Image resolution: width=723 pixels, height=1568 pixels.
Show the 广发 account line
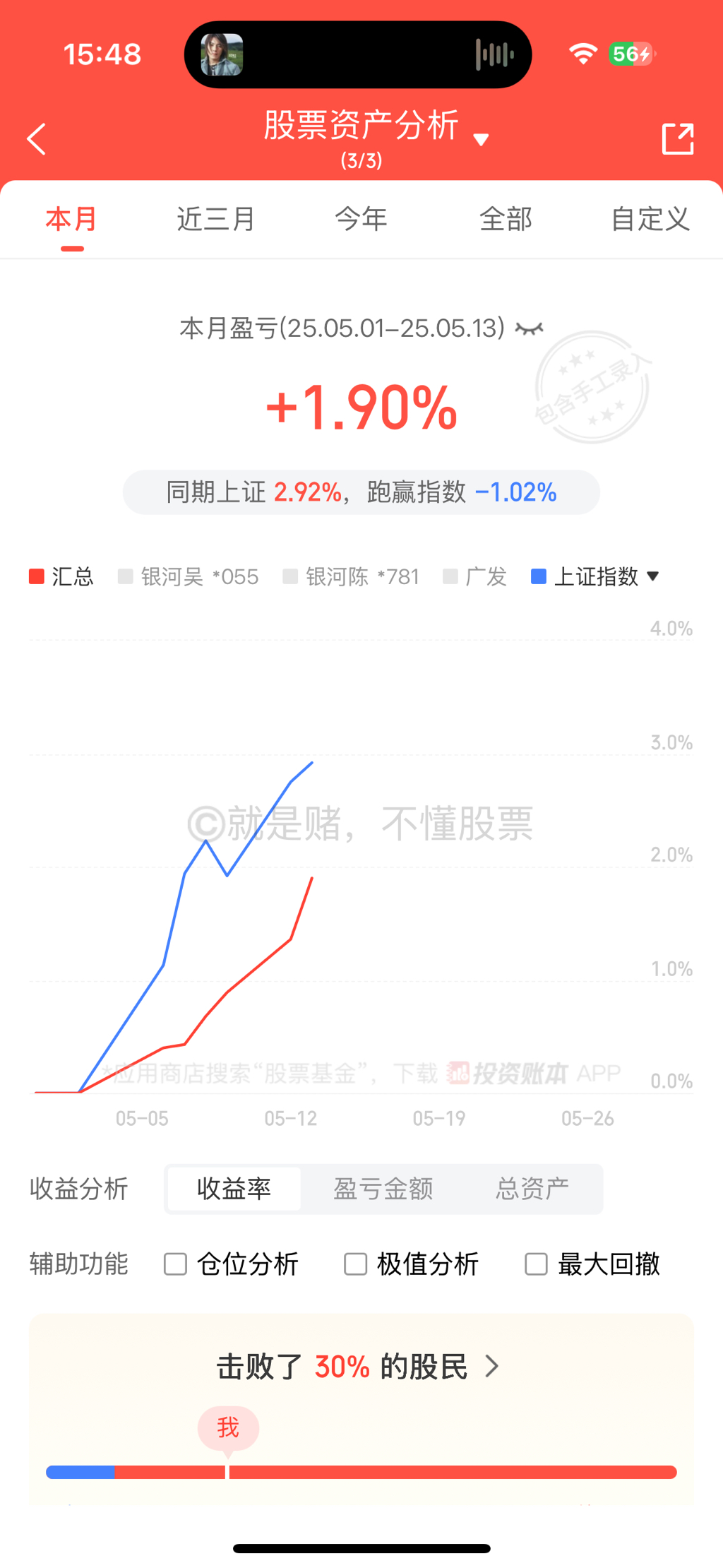pyautogui.click(x=475, y=577)
